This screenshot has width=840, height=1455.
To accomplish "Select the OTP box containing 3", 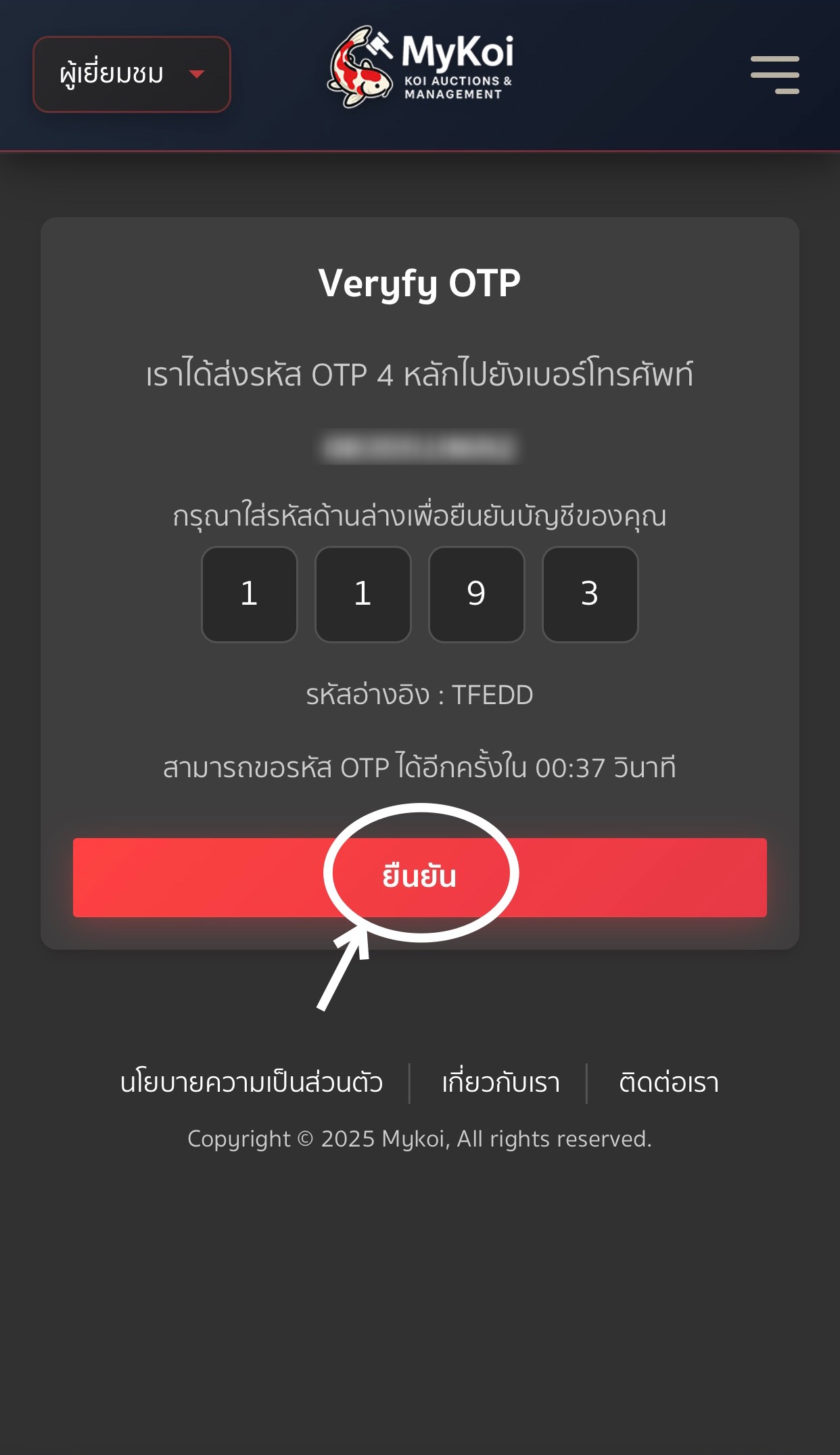I will (590, 594).
